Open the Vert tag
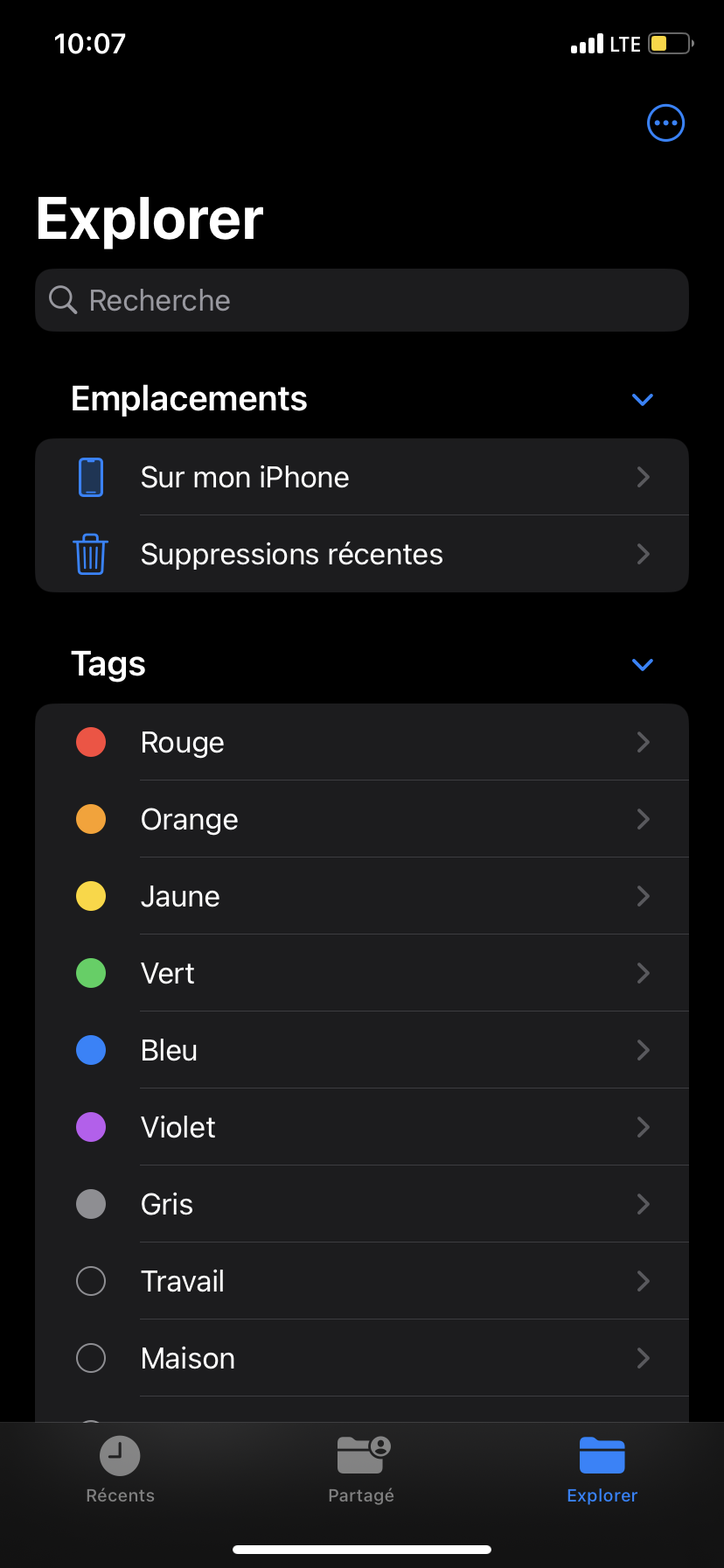 coord(362,973)
